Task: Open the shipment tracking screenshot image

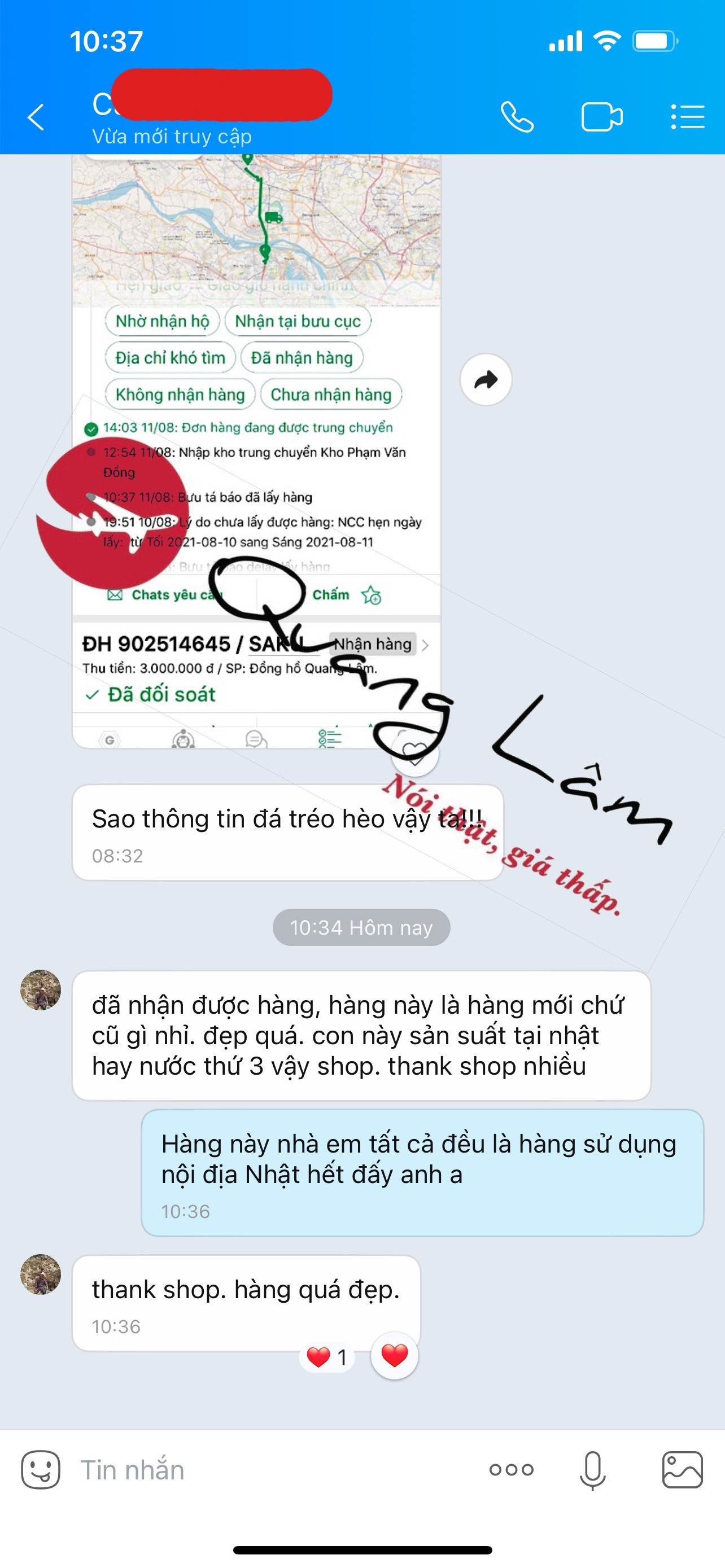Action: pos(256,451)
